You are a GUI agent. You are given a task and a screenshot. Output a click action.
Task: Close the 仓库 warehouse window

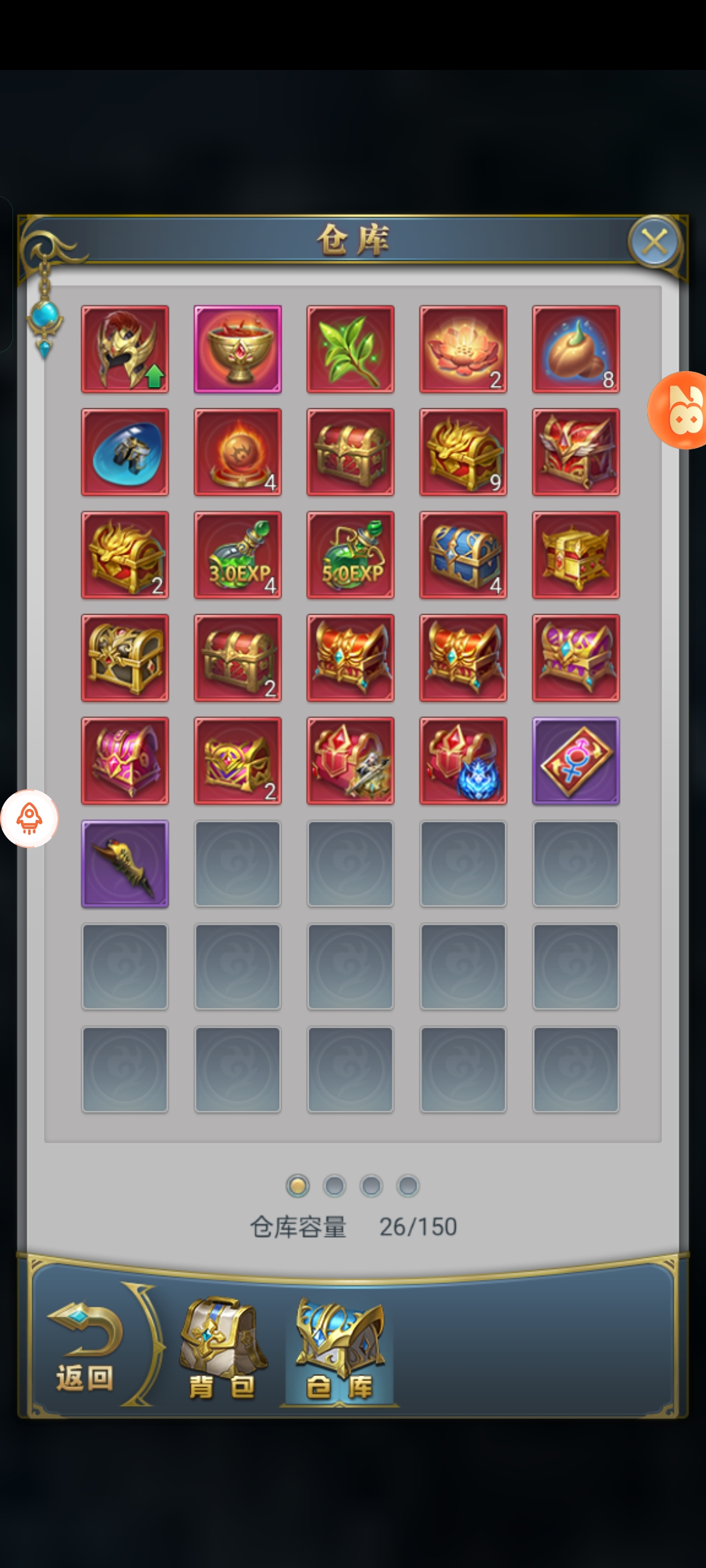[654, 242]
